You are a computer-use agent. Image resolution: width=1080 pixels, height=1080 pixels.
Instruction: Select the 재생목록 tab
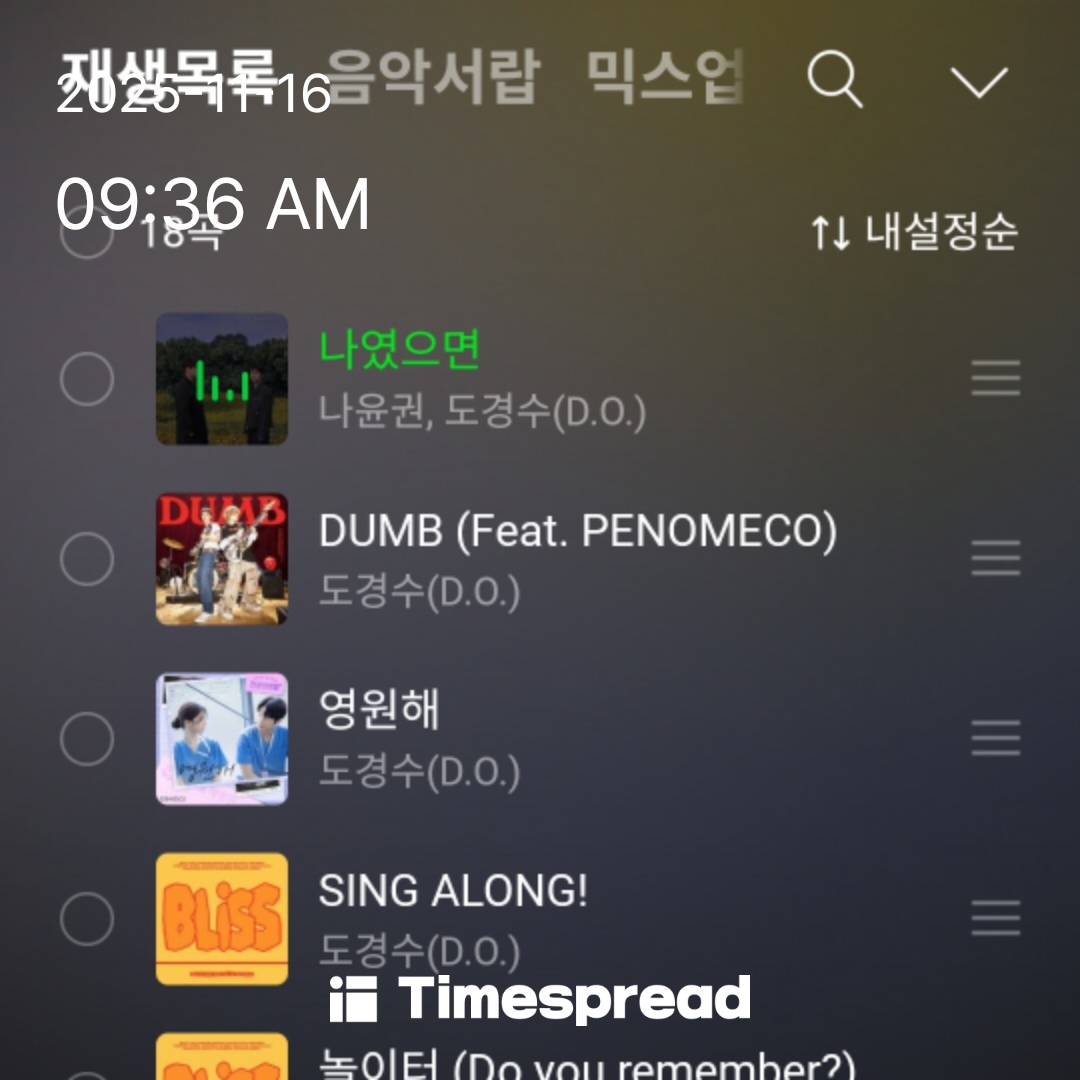tap(168, 70)
